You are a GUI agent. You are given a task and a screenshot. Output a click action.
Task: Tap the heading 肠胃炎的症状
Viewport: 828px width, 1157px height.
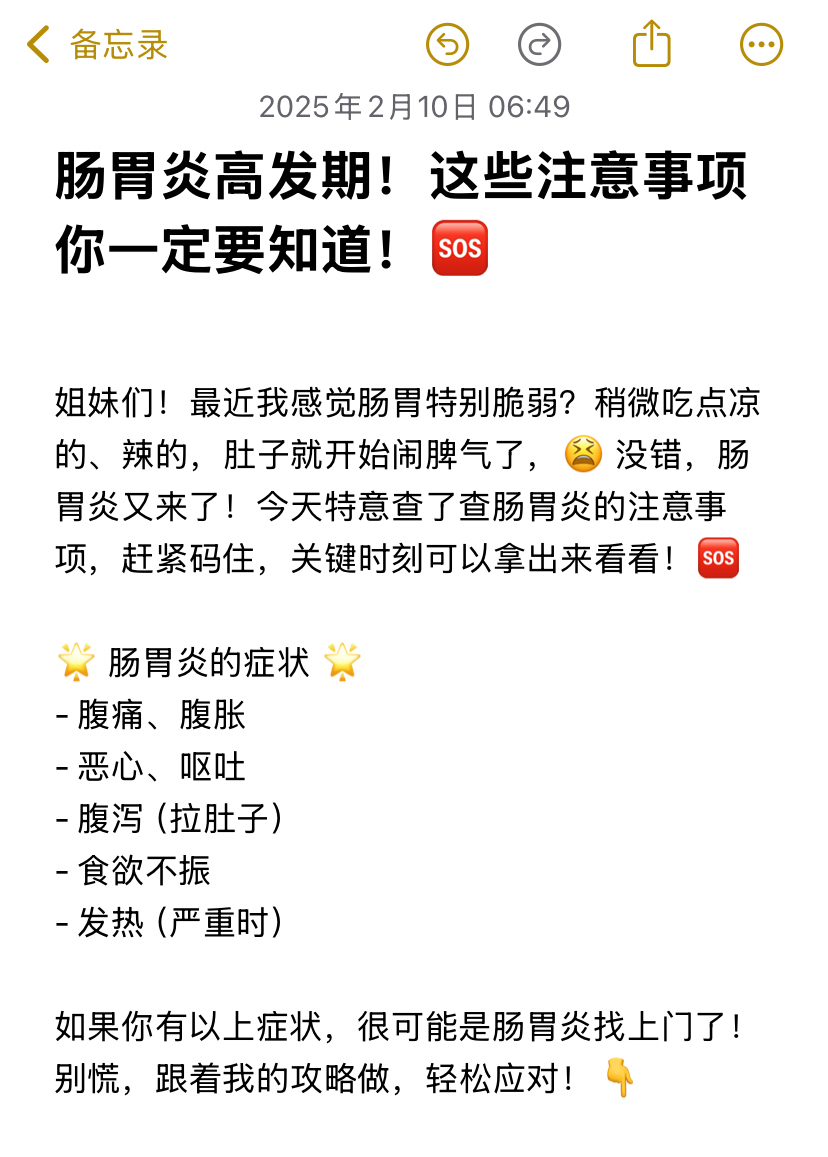coord(210,662)
